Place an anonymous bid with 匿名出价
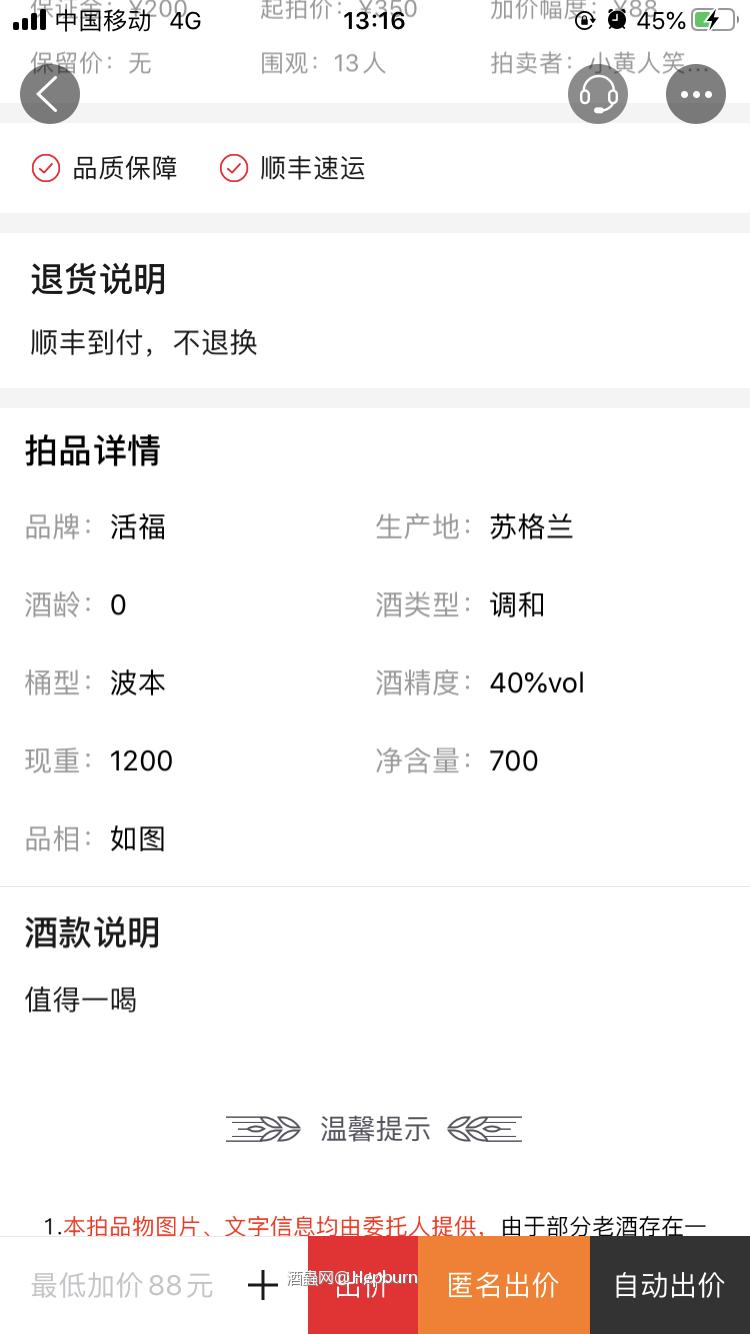Screen dimensions: 750x1334 click(x=503, y=1285)
